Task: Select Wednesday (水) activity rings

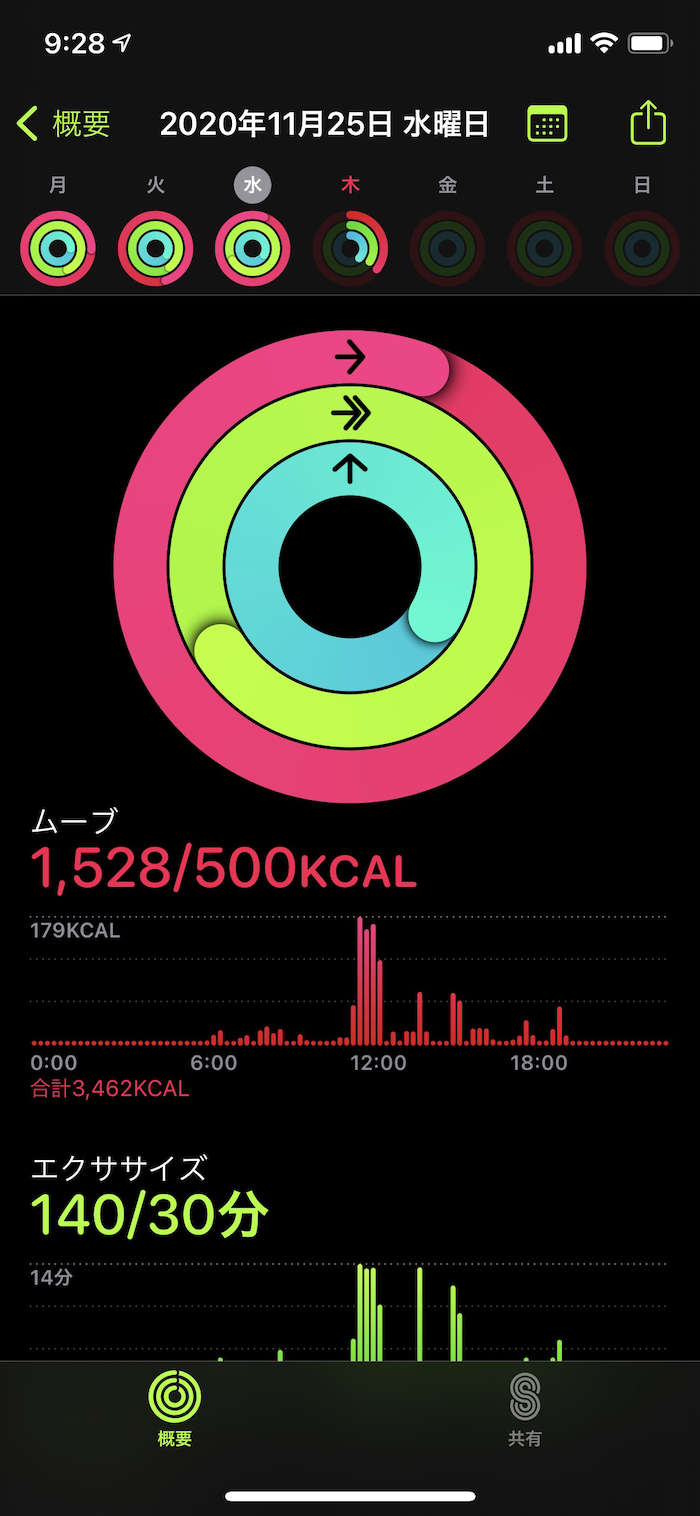Action: click(x=253, y=248)
